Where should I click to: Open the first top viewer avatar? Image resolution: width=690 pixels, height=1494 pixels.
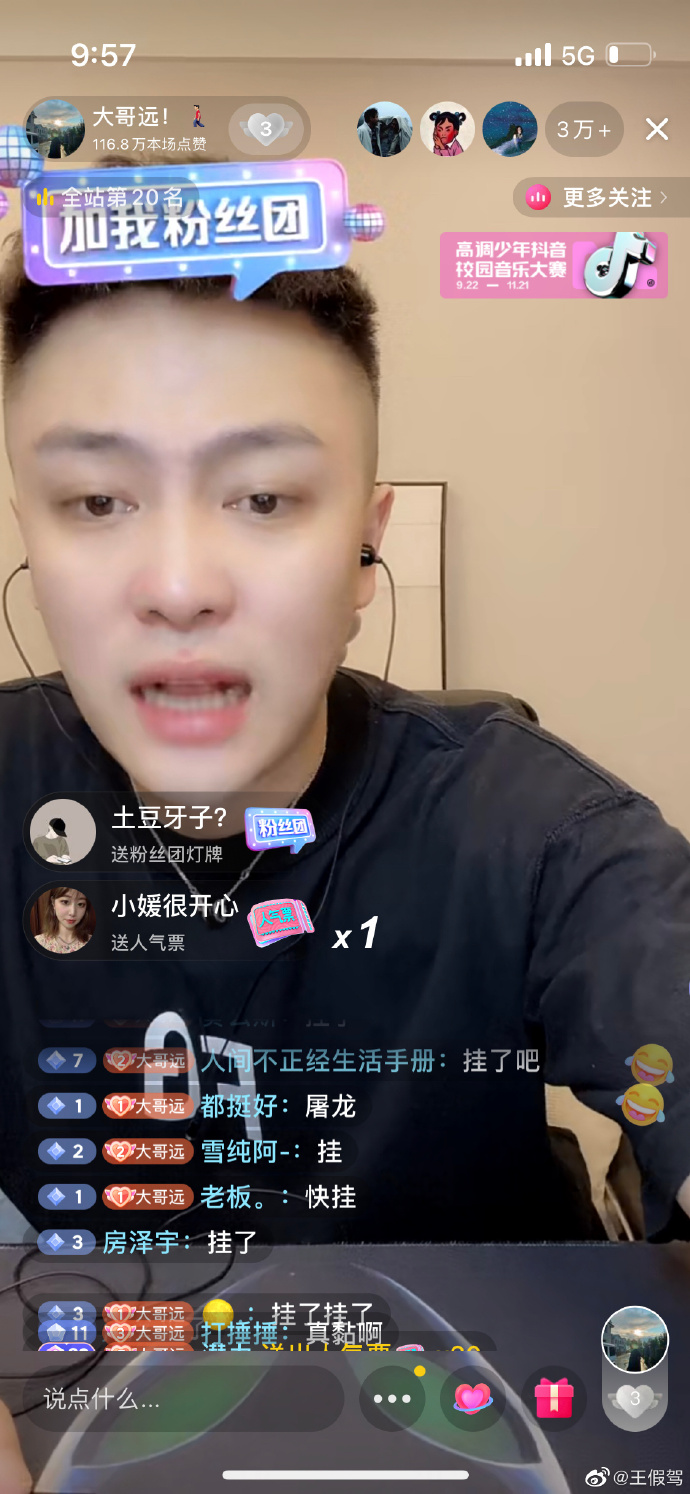pyautogui.click(x=385, y=129)
